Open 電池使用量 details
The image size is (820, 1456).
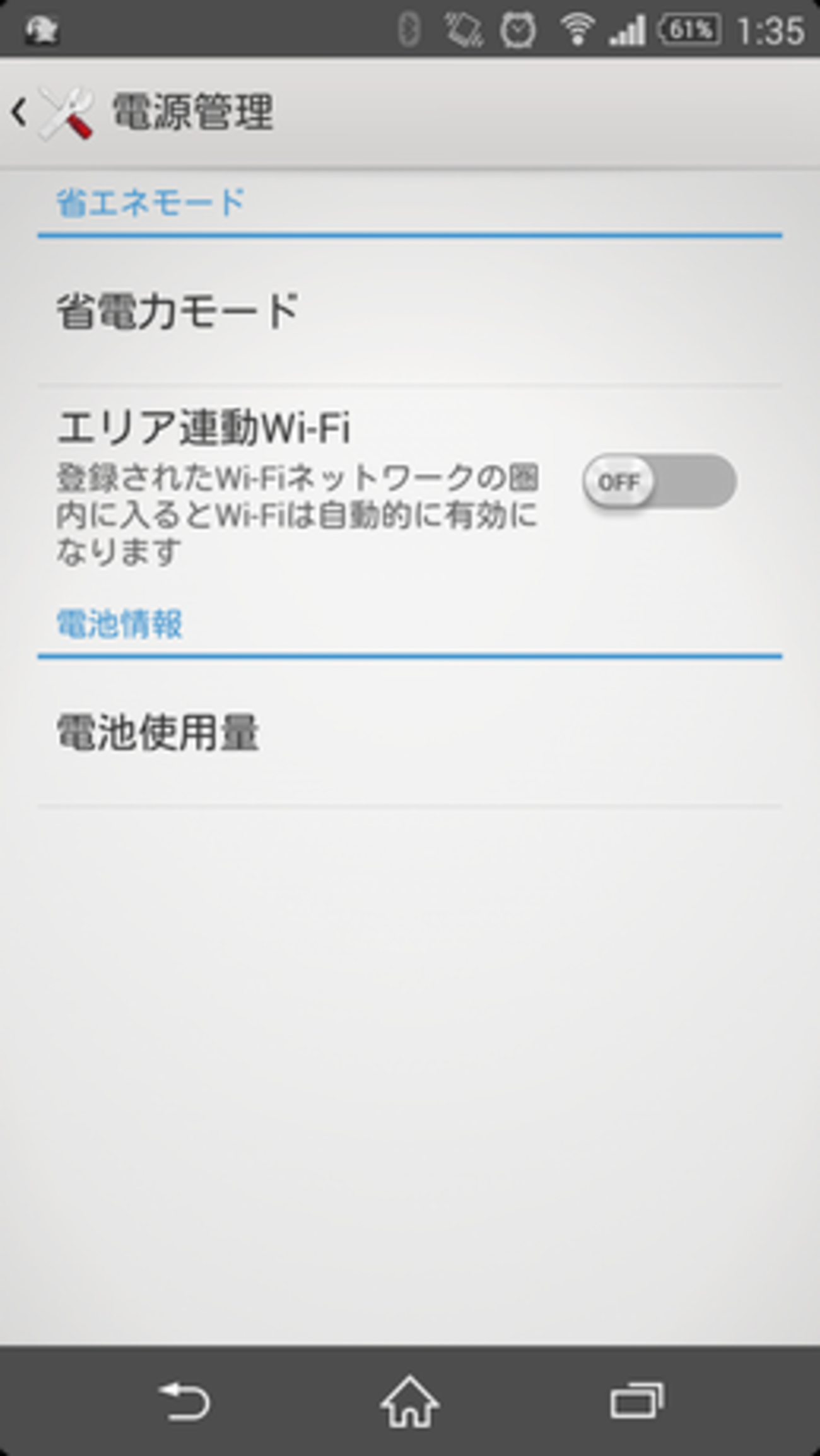click(x=409, y=733)
